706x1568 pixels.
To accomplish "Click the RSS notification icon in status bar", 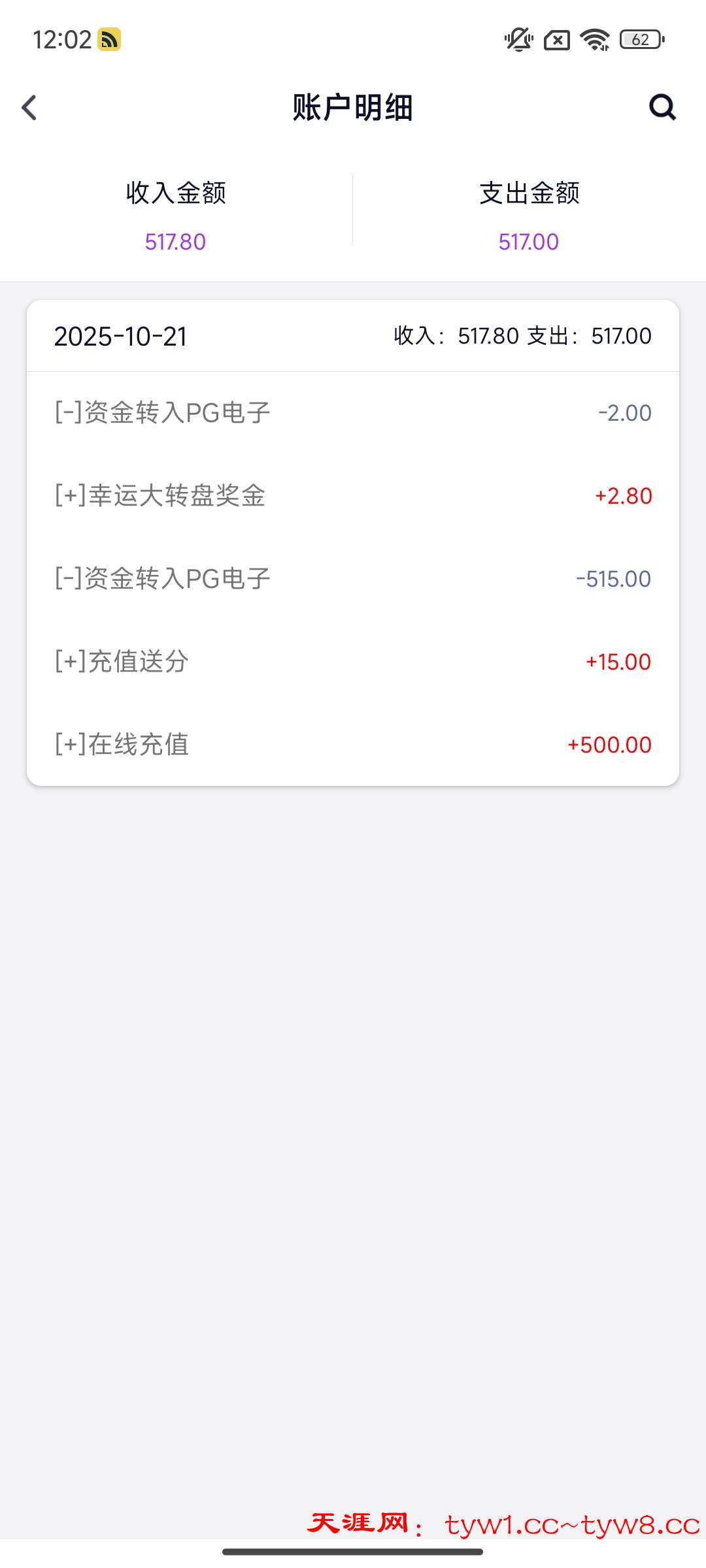I will tap(110, 40).
